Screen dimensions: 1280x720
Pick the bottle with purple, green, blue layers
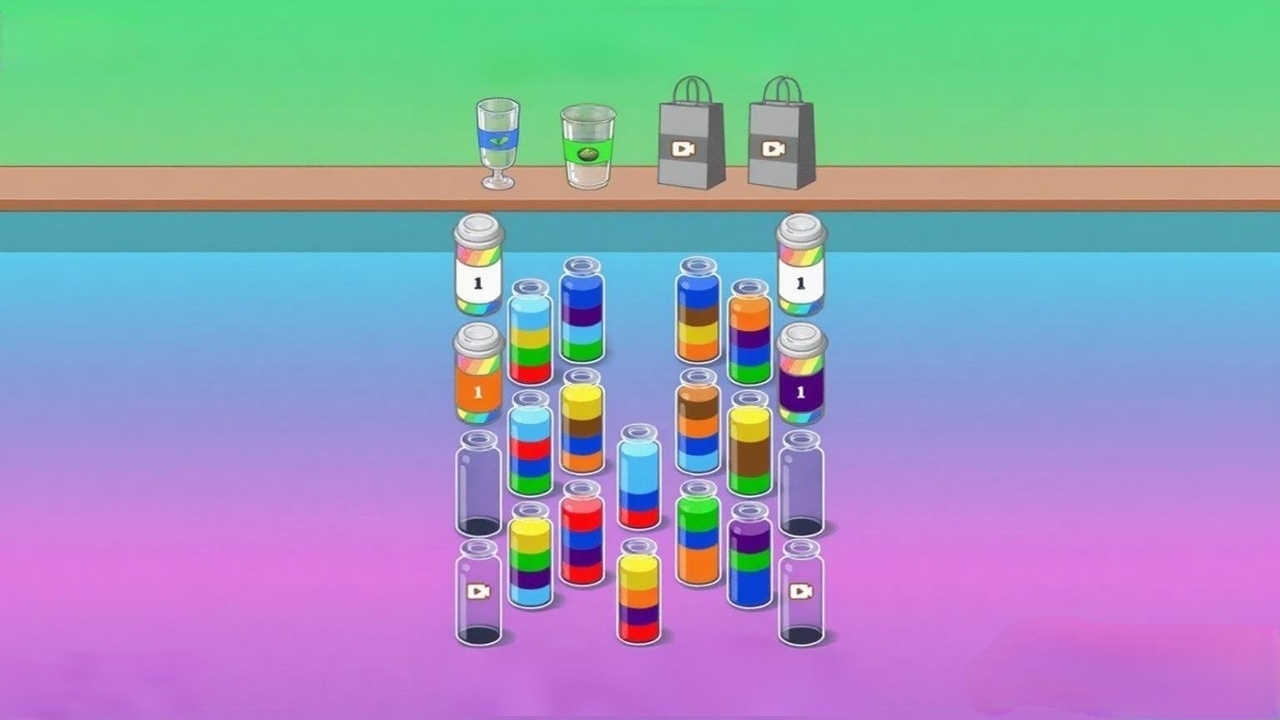tap(750, 556)
